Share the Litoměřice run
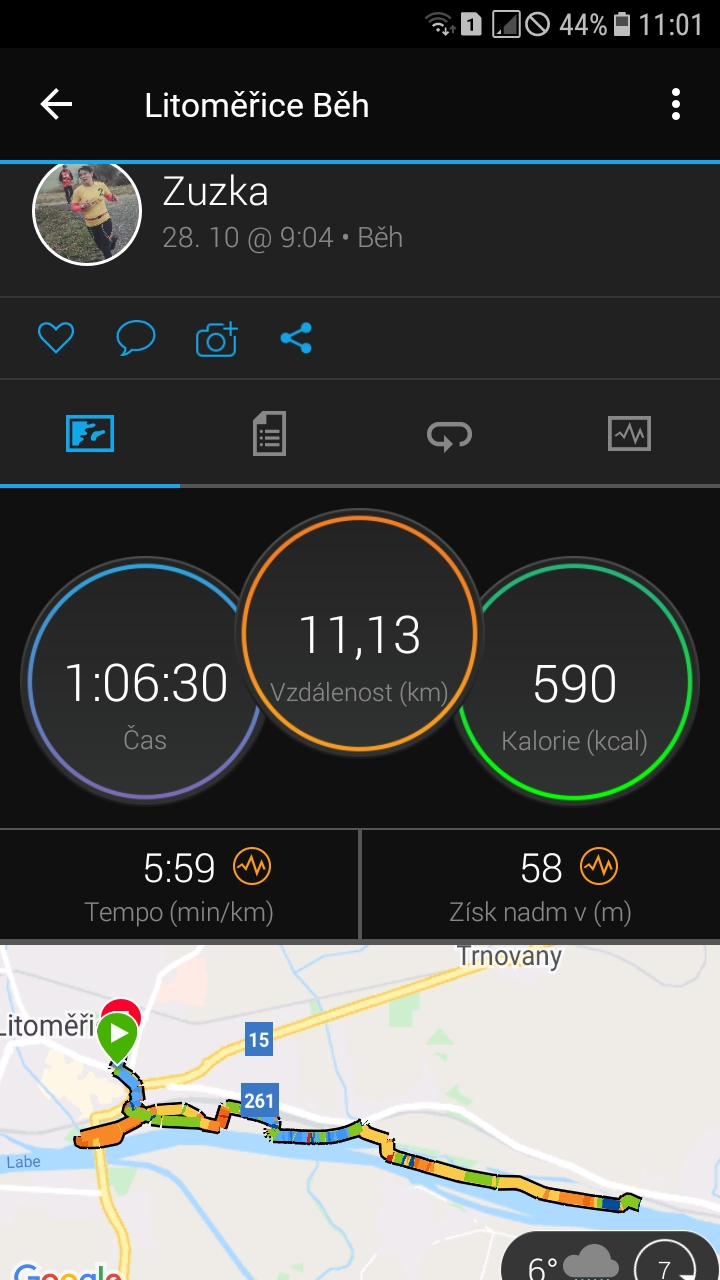Screen dimensions: 720x1280 [296, 338]
